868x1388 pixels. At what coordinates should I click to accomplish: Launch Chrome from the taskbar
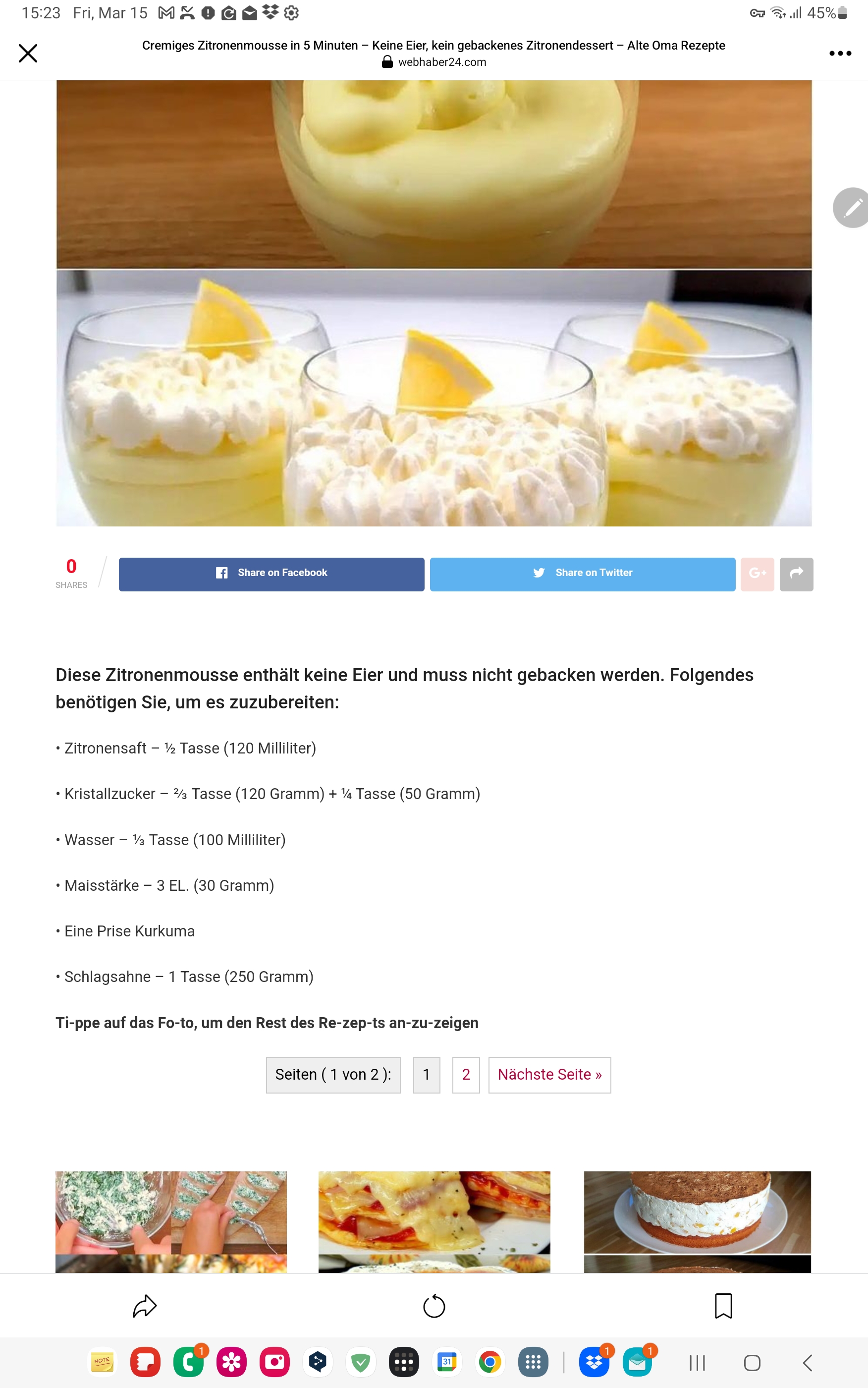point(489,1362)
